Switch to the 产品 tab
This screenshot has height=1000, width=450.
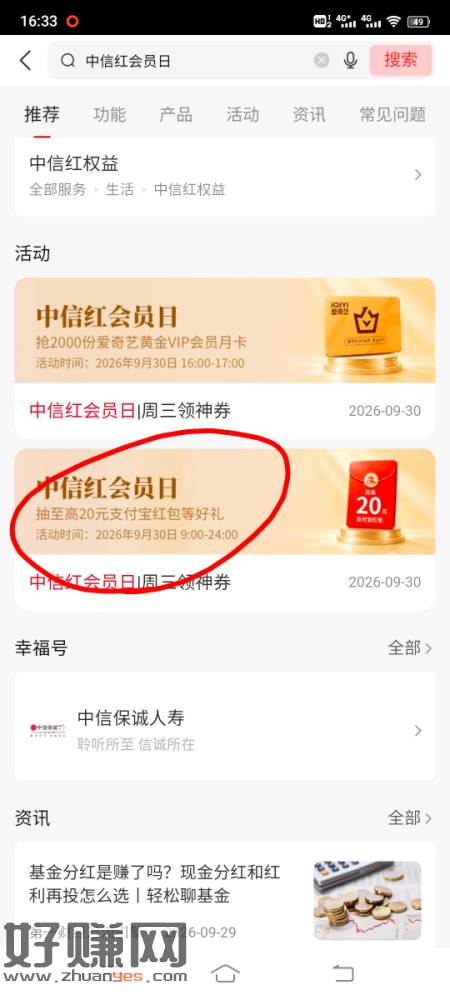pyautogui.click(x=176, y=115)
